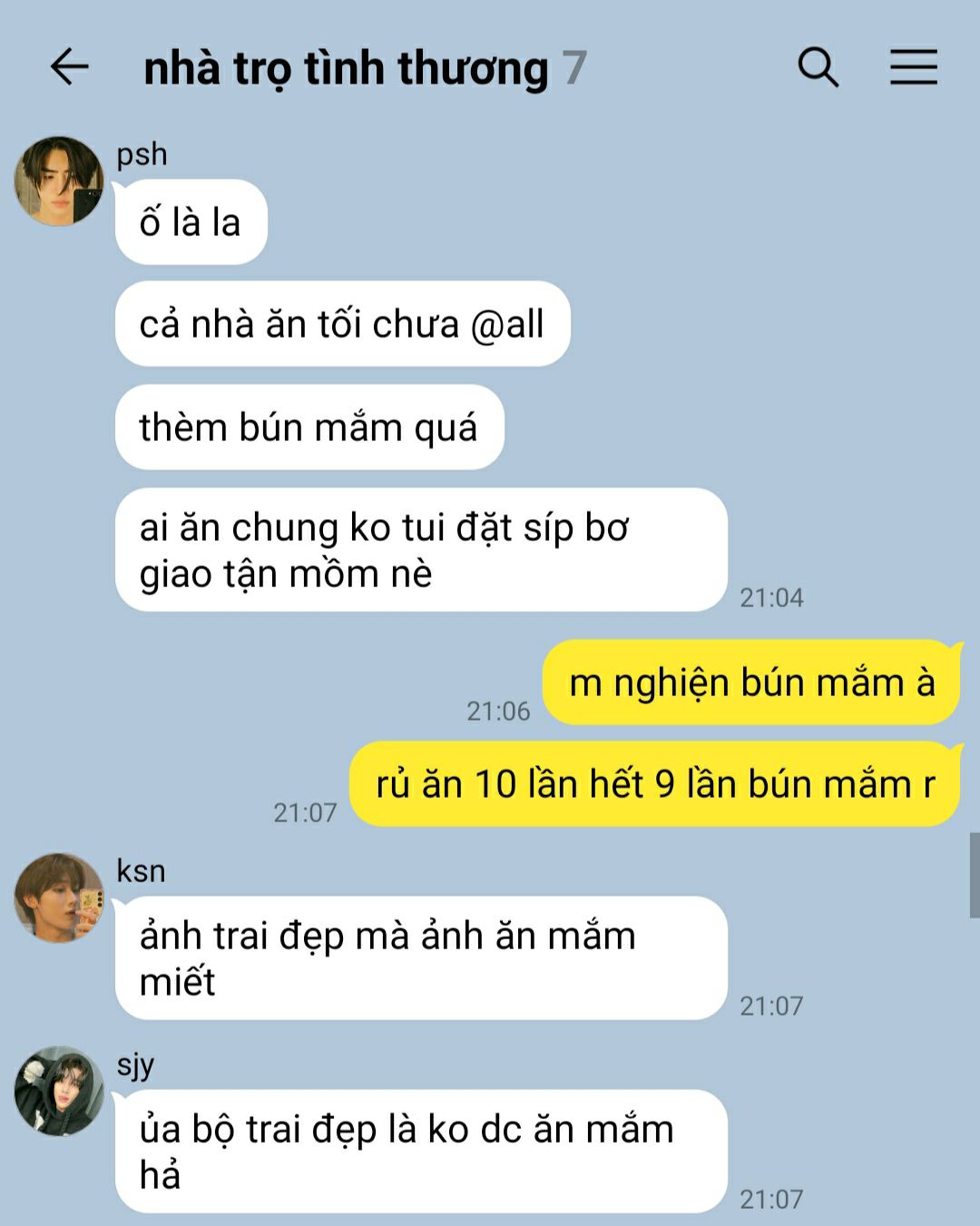Search within this chat

818,67
